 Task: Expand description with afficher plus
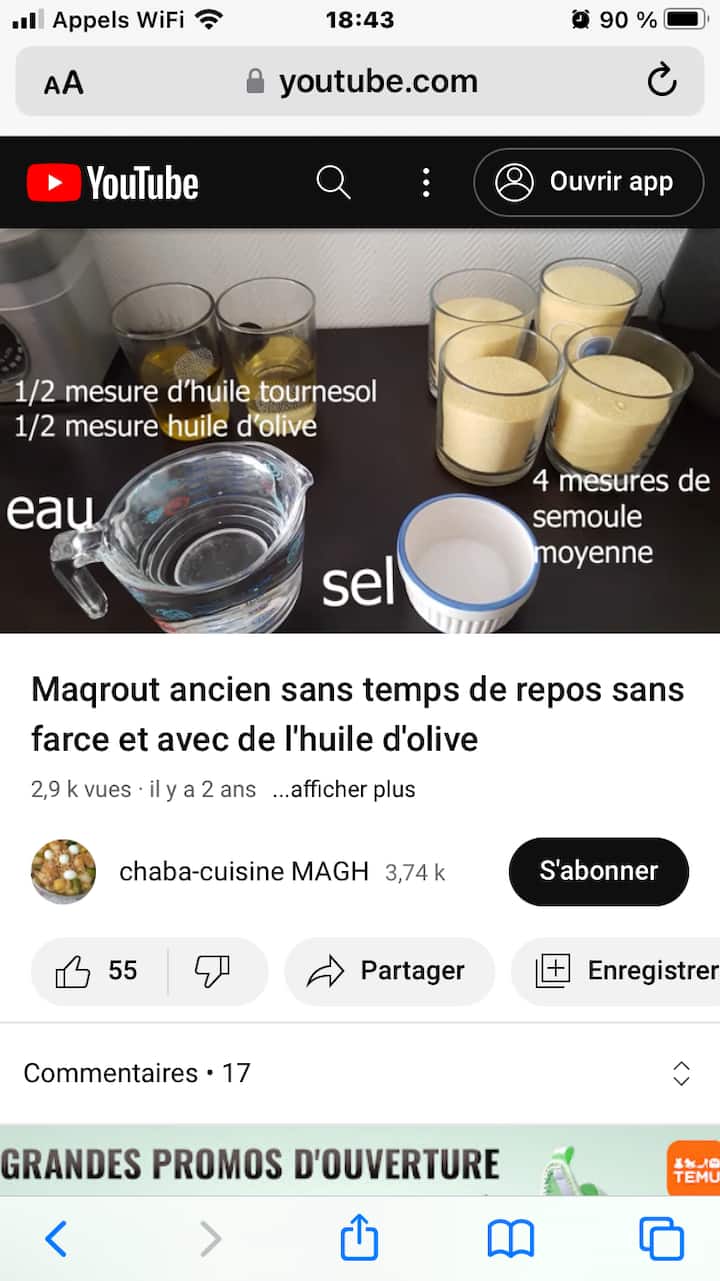[x=344, y=789]
